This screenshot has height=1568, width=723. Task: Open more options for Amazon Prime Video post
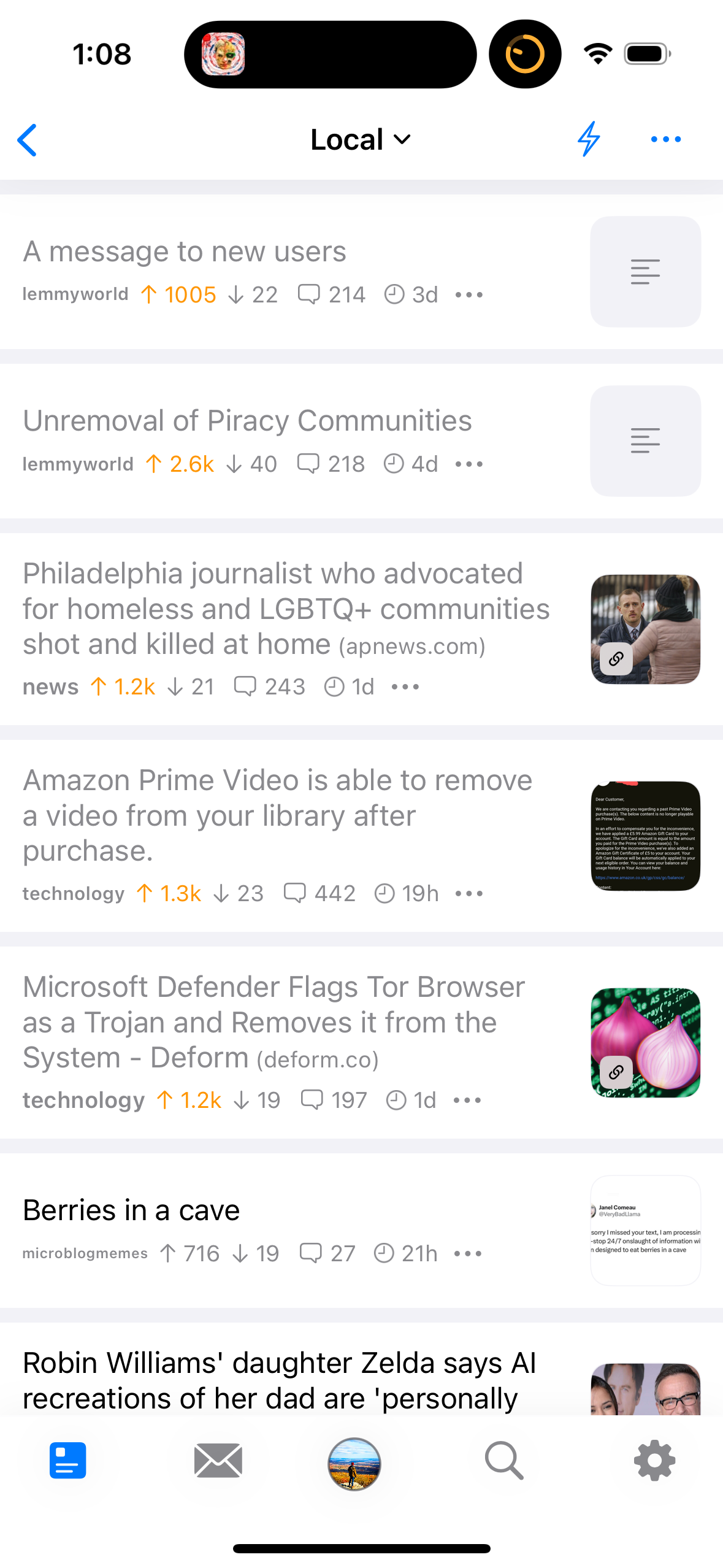tap(469, 894)
